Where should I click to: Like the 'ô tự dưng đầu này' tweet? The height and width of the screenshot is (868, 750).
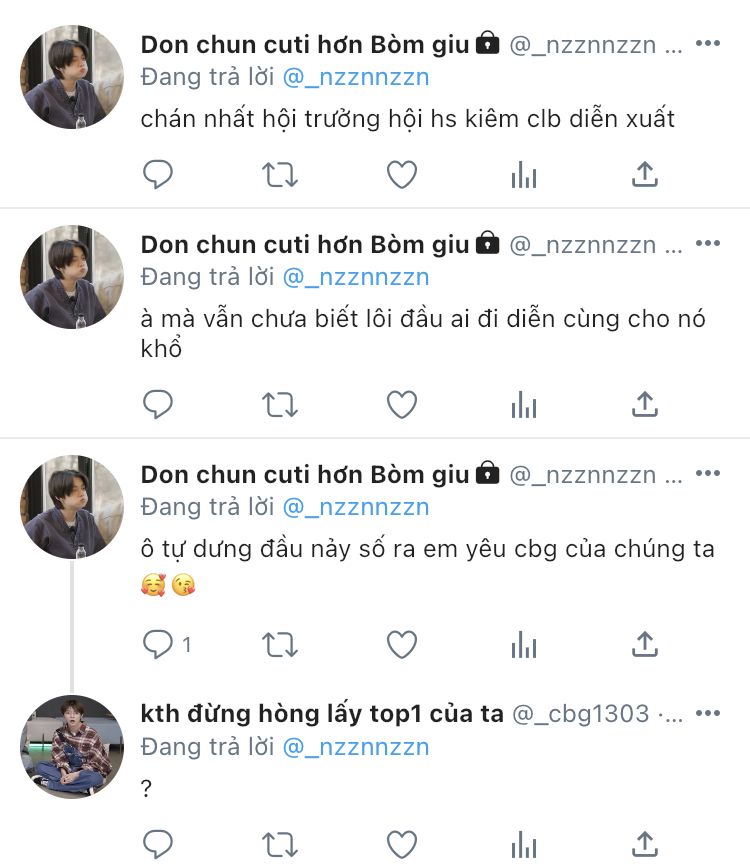pos(402,645)
